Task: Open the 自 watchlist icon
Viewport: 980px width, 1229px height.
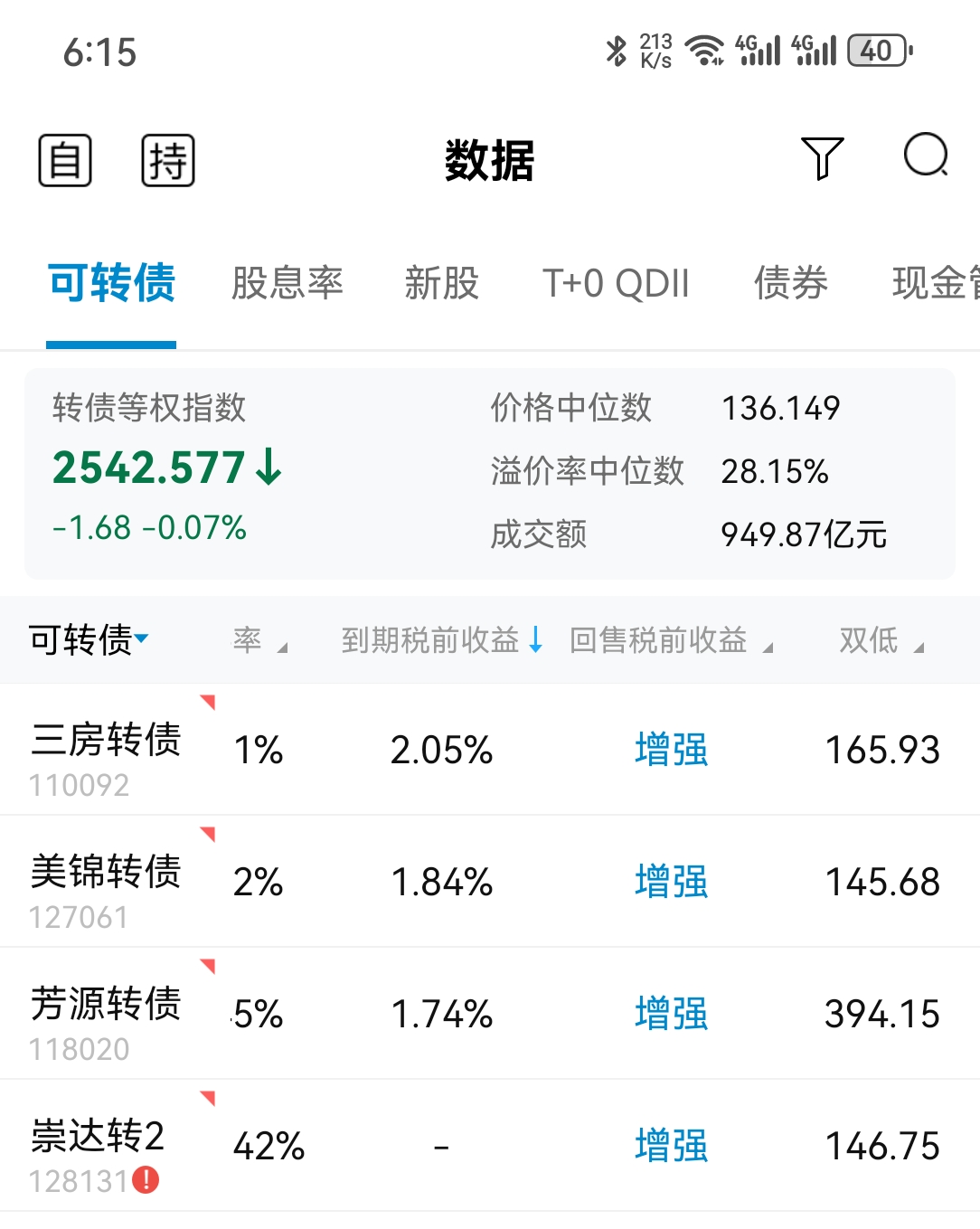Action: point(65,161)
